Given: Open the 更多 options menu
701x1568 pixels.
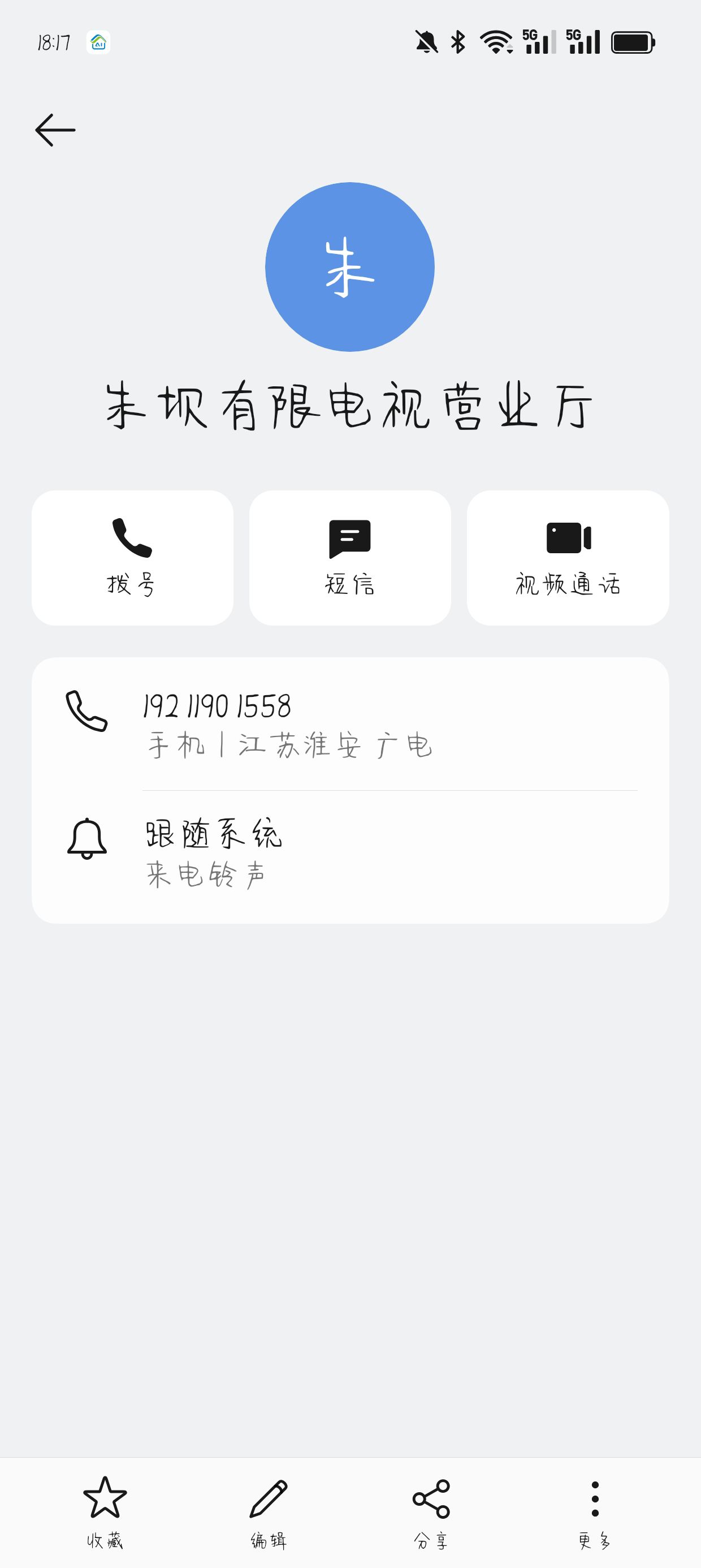Looking at the screenshot, I should tap(595, 1513).
